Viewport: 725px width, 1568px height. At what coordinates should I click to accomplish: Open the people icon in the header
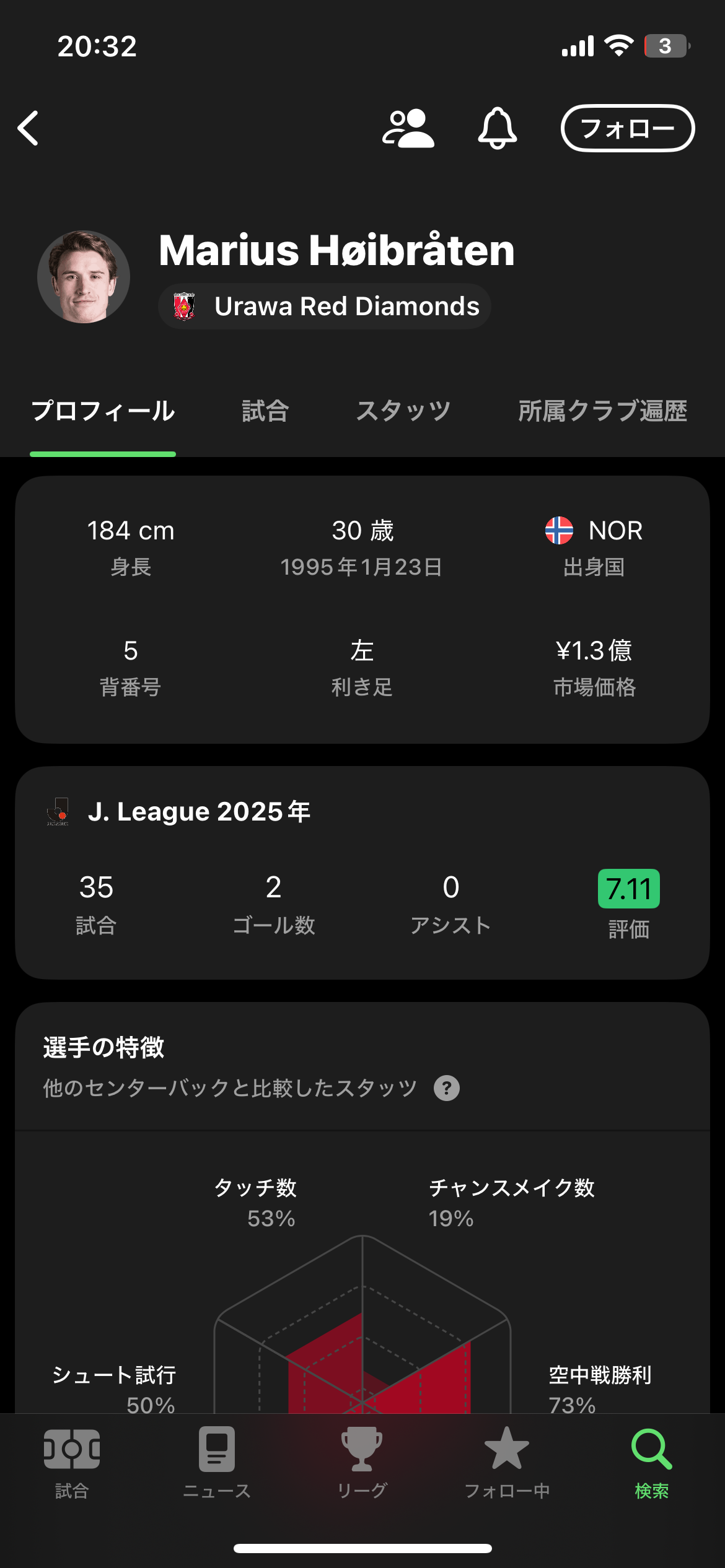tap(408, 128)
